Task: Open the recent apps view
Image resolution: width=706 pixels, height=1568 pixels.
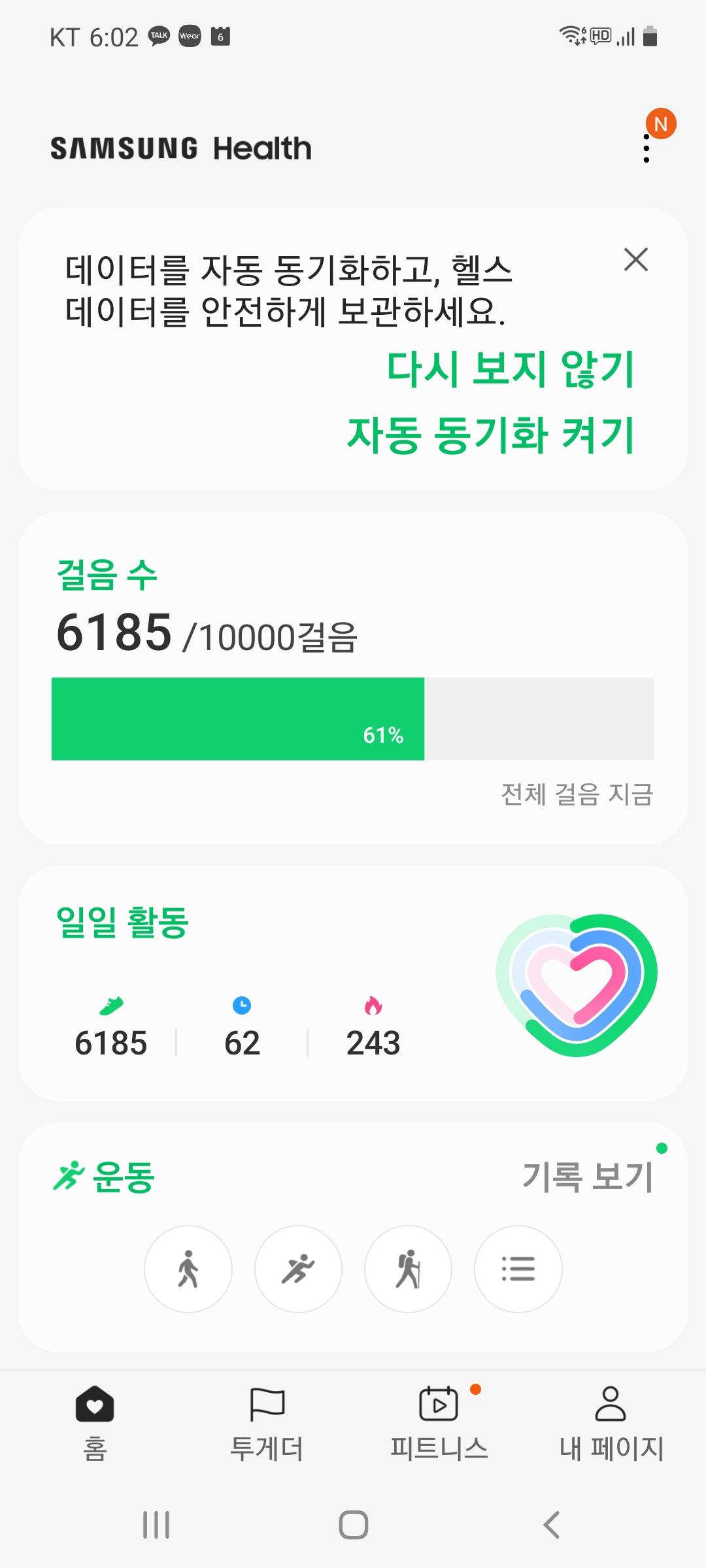Action: 156,1525
